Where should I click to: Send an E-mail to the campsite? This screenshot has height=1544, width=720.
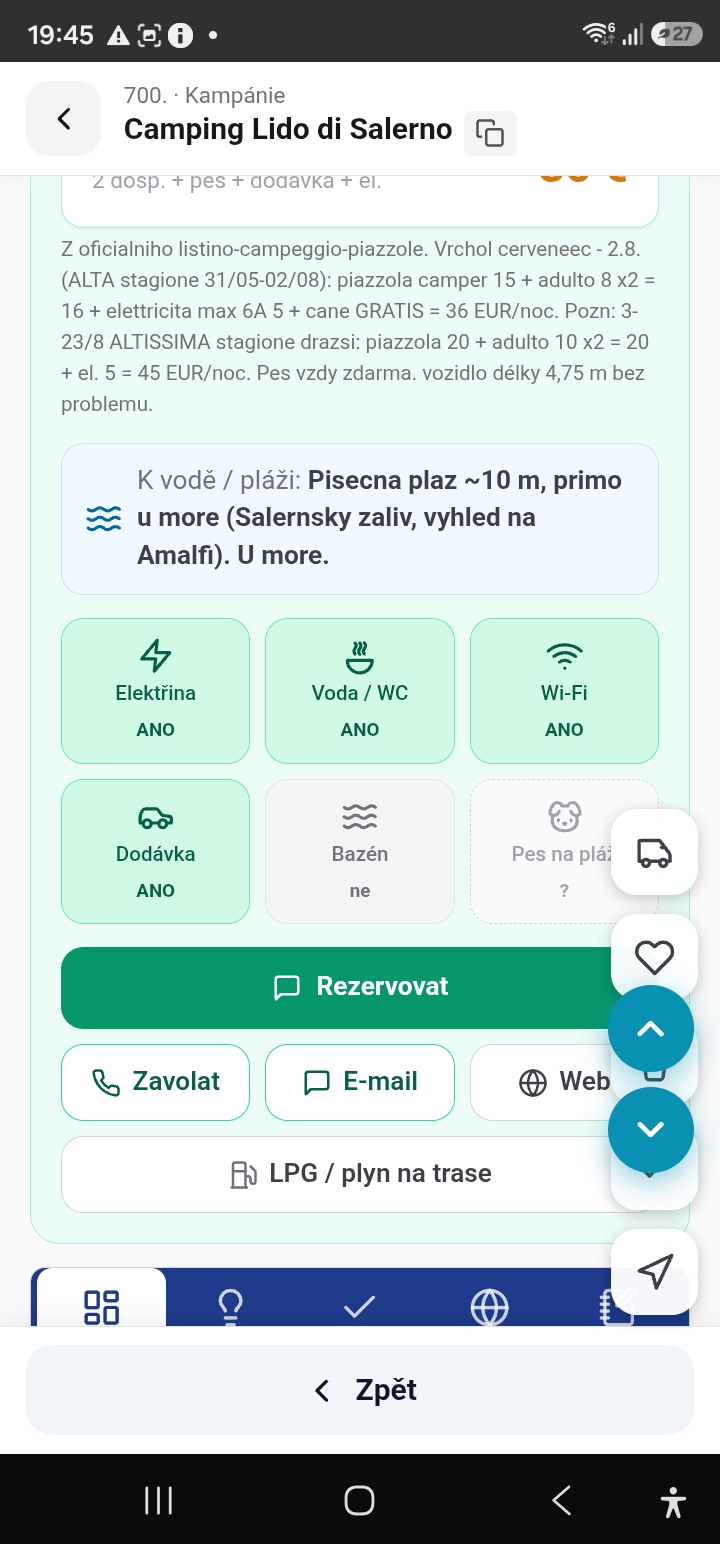[x=360, y=1082]
